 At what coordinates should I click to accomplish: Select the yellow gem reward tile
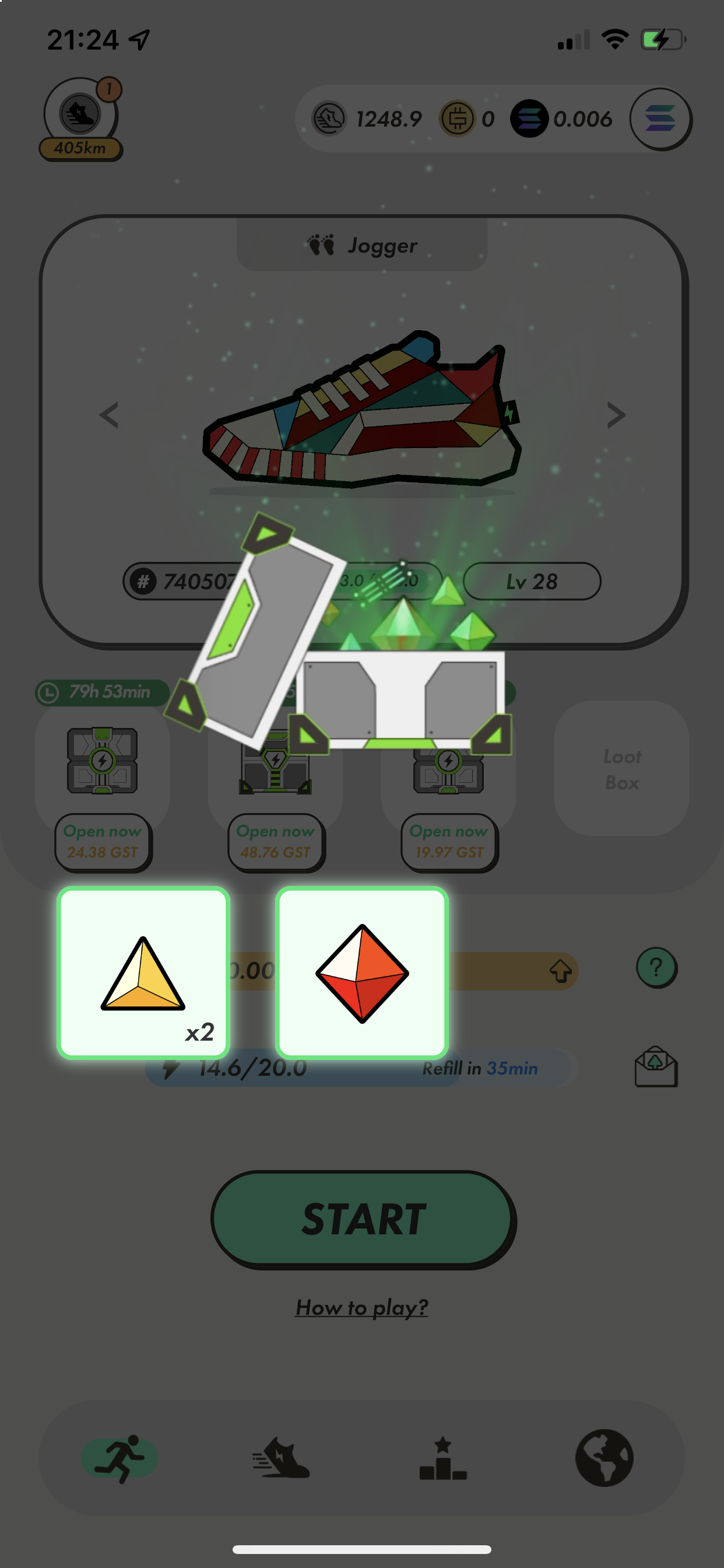point(143,972)
